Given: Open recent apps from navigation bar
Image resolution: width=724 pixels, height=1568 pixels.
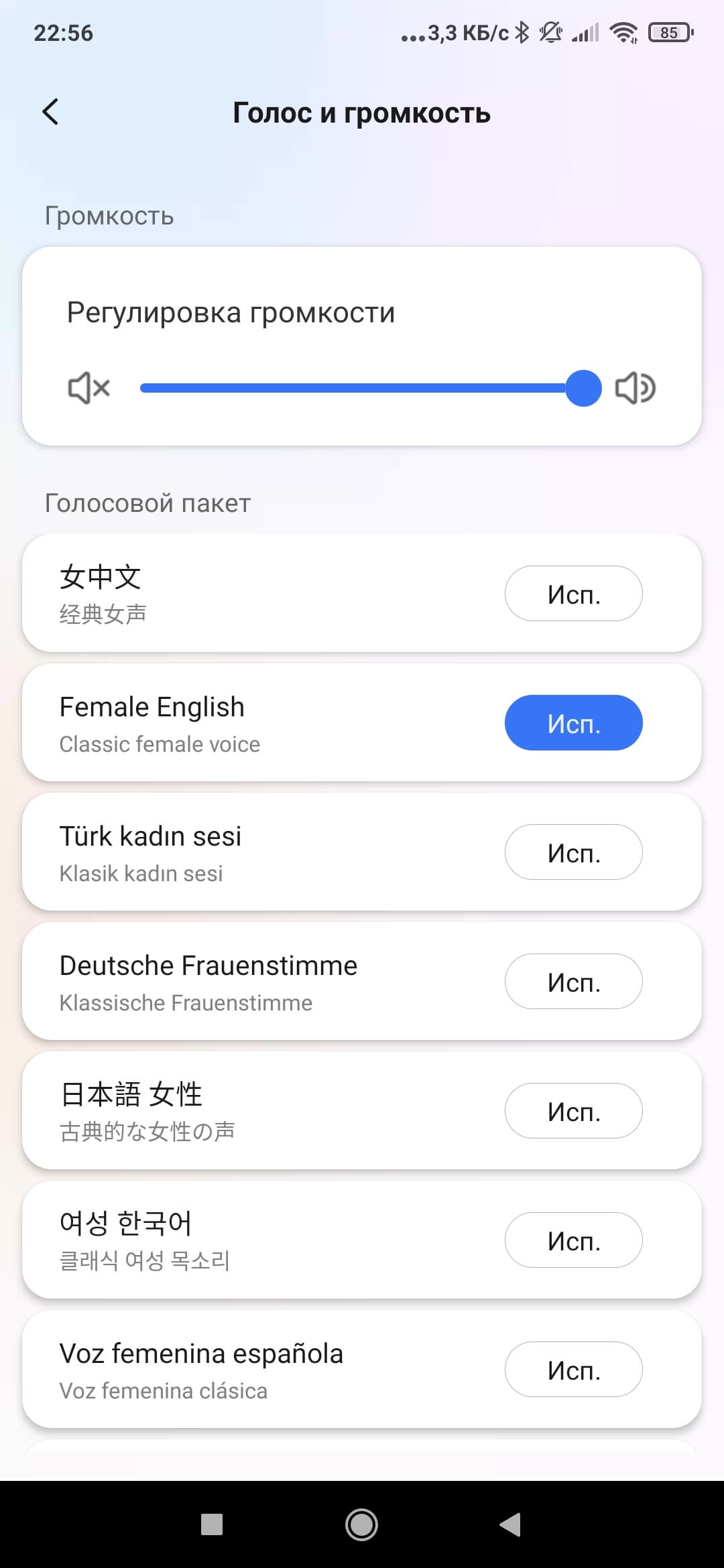Looking at the screenshot, I should tap(212, 1524).
